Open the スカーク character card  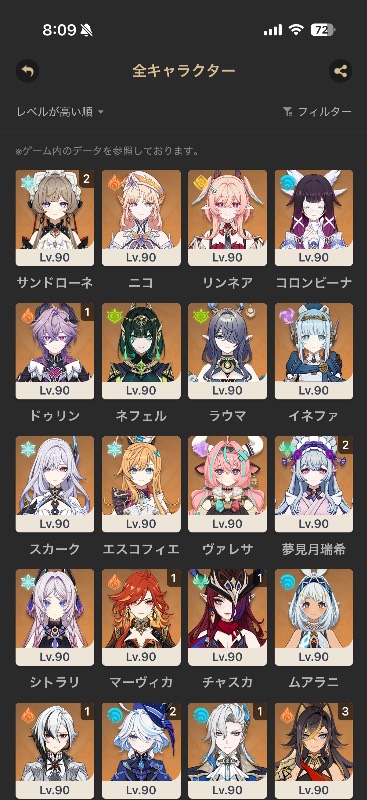[x=55, y=484]
